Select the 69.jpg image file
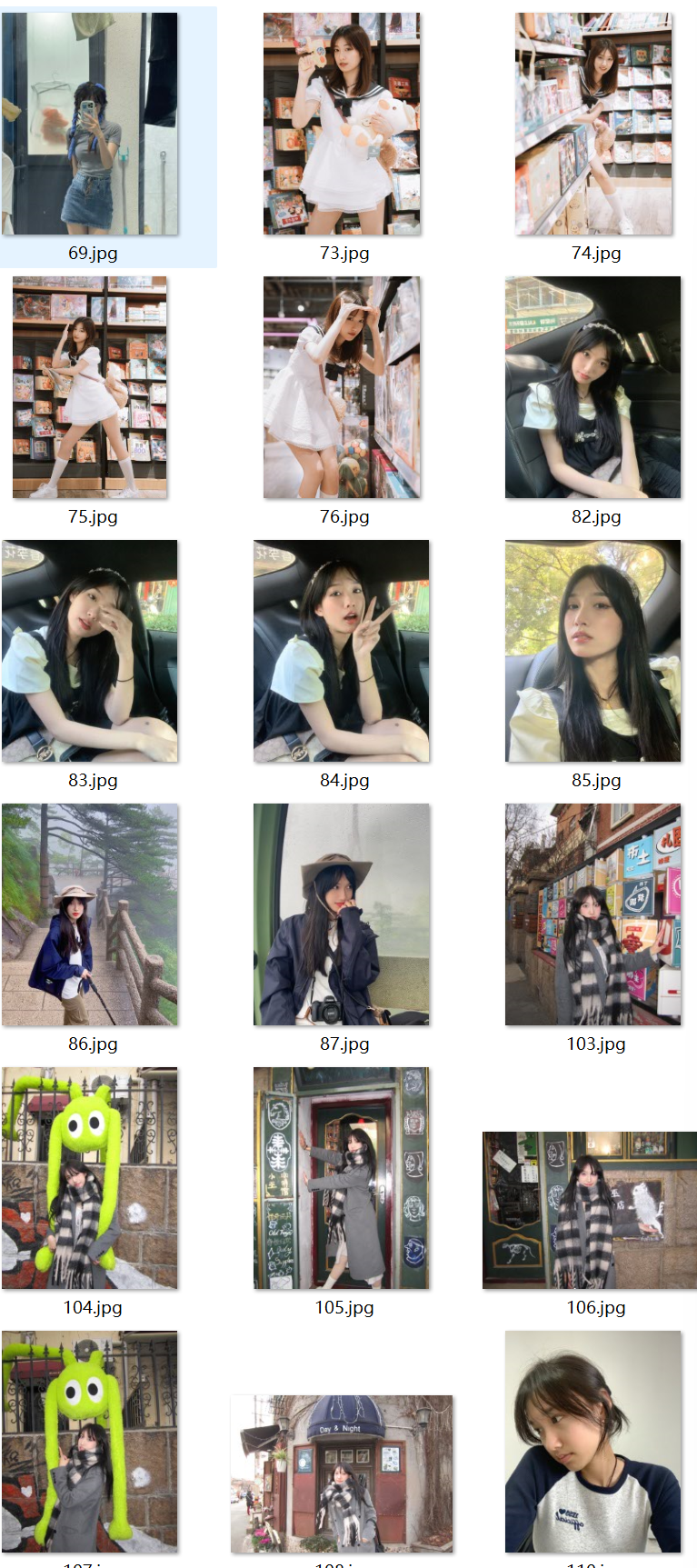The image size is (697, 1568). pos(90,125)
